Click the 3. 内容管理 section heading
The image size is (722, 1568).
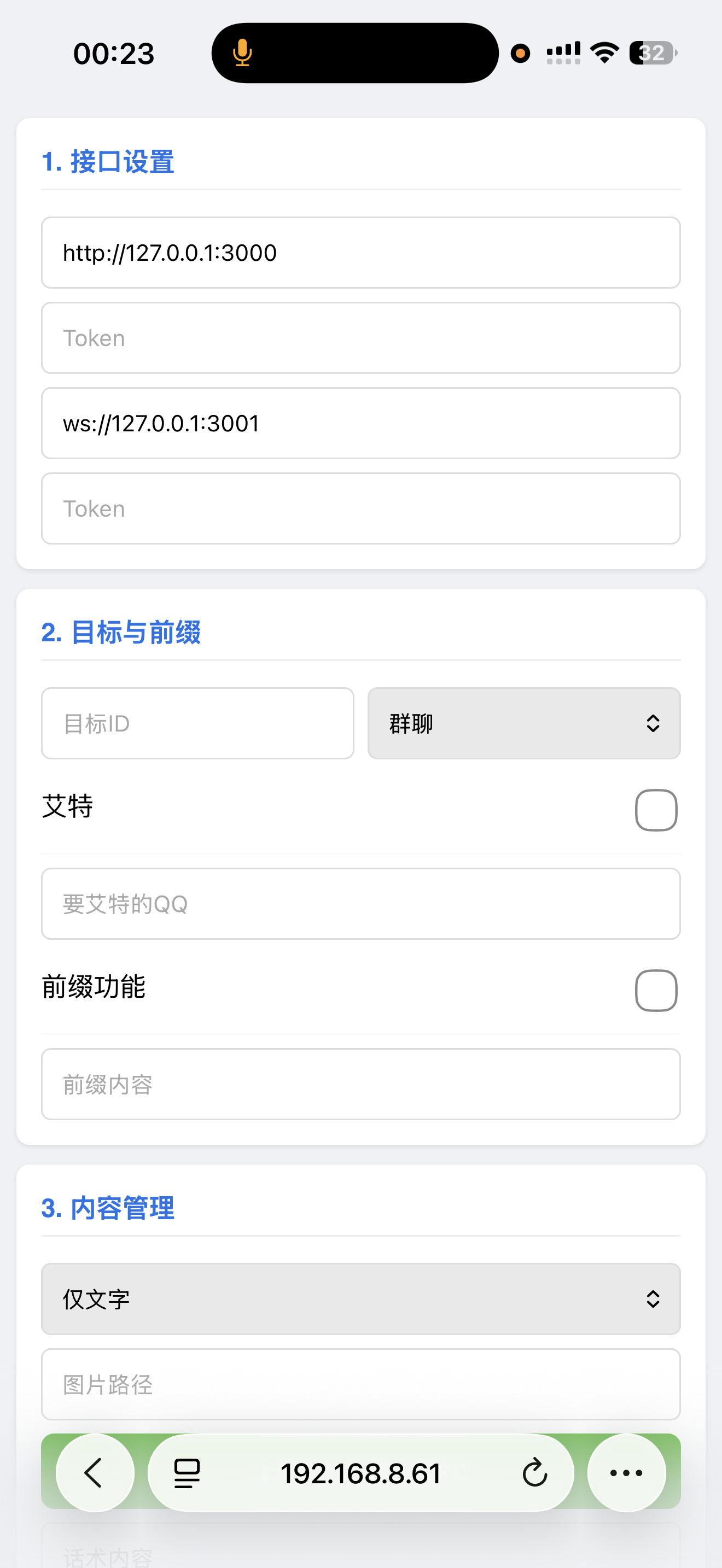tap(107, 1208)
